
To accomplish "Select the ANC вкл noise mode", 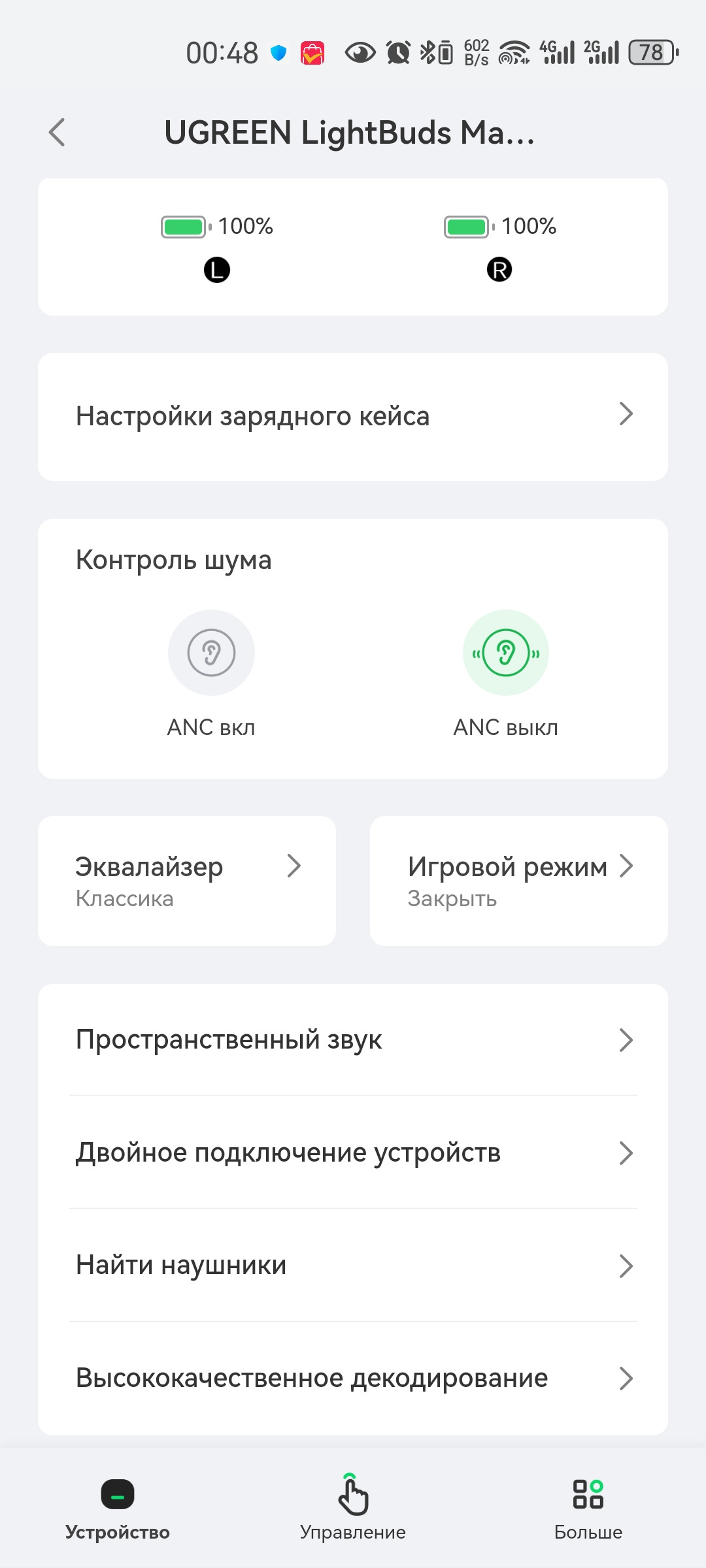I will (x=211, y=653).
